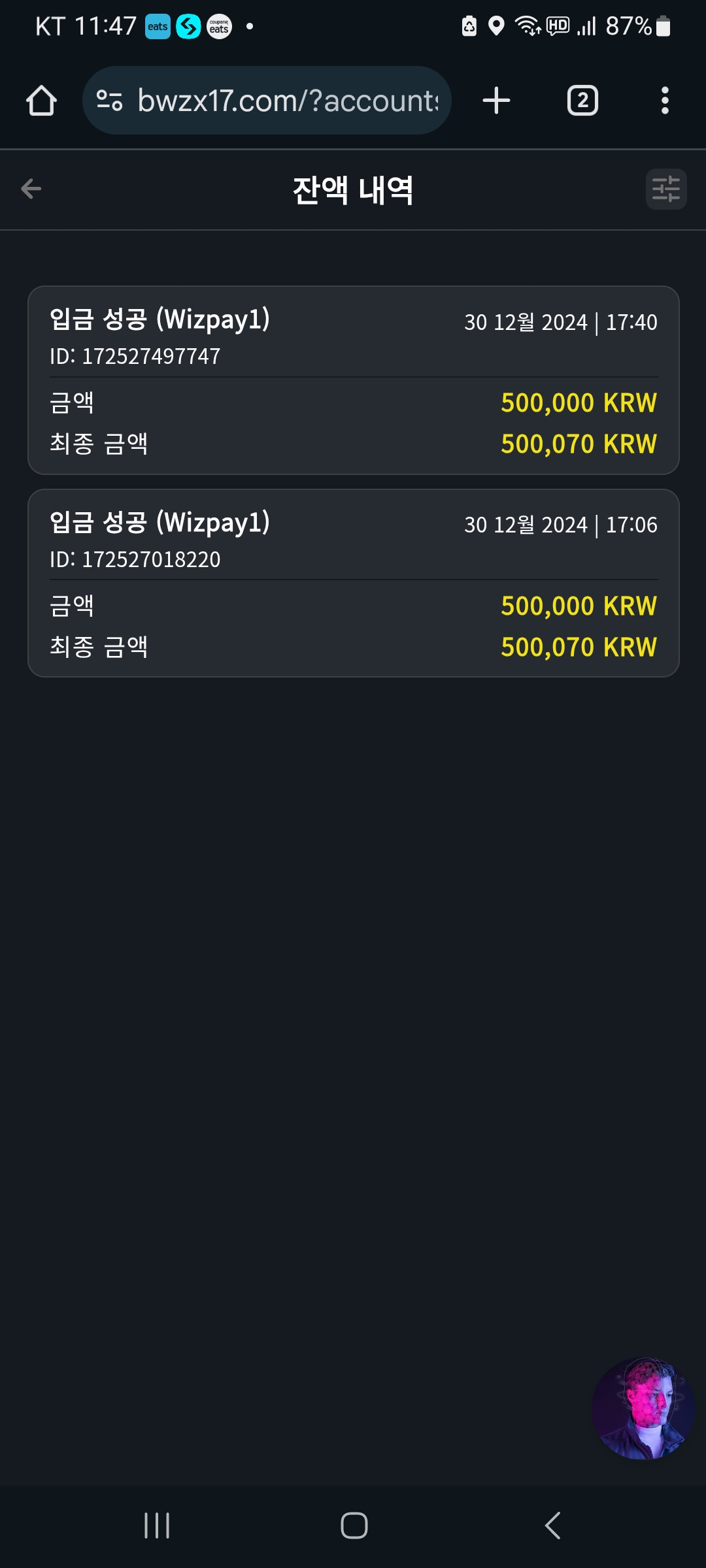Open the deposit record at 17:06
Viewport: 706px width, 1568px height.
click(x=354, y=583)
